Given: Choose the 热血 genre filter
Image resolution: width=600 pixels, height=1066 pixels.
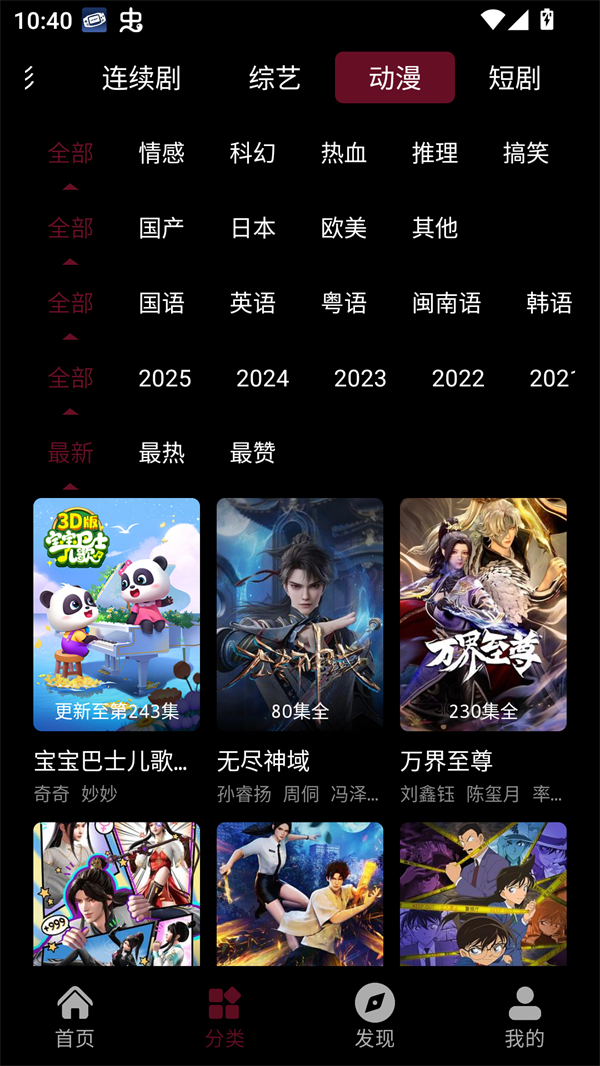Looking at the screenshot, I should point(344,153).
